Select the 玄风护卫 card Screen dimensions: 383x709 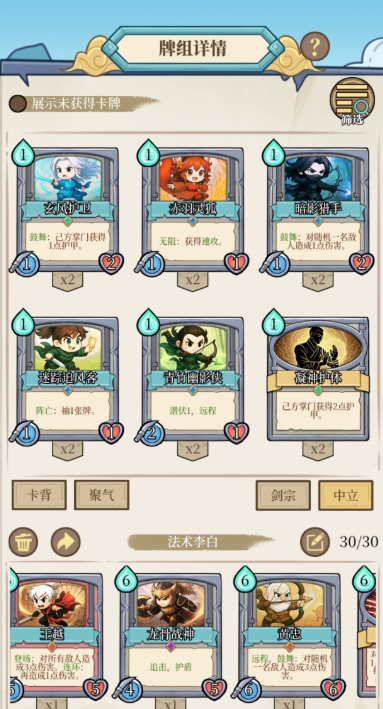tap(67, 208)
